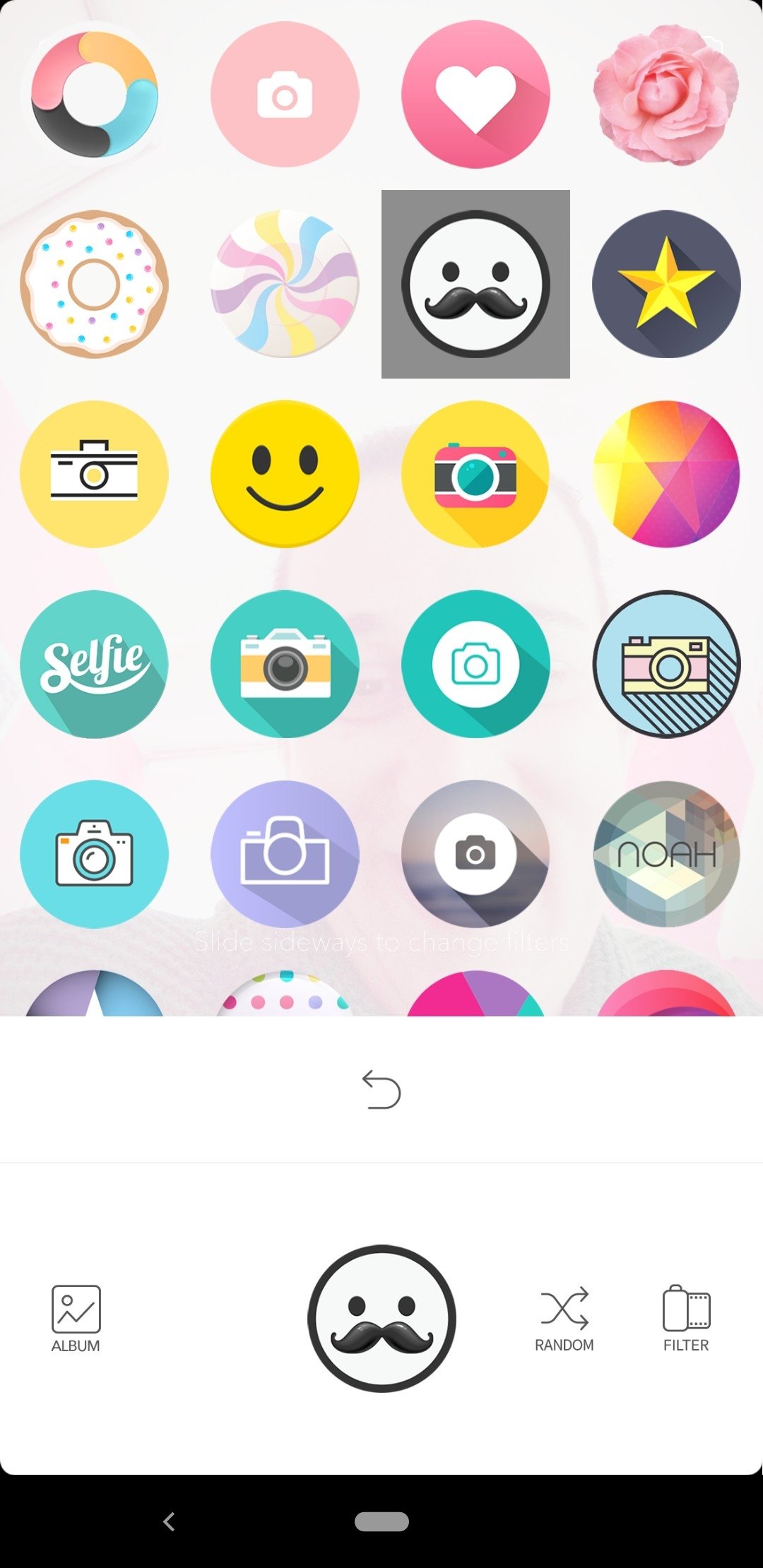
Task: Pick the Selfie text shutter icon
Action: click(94, 664)
